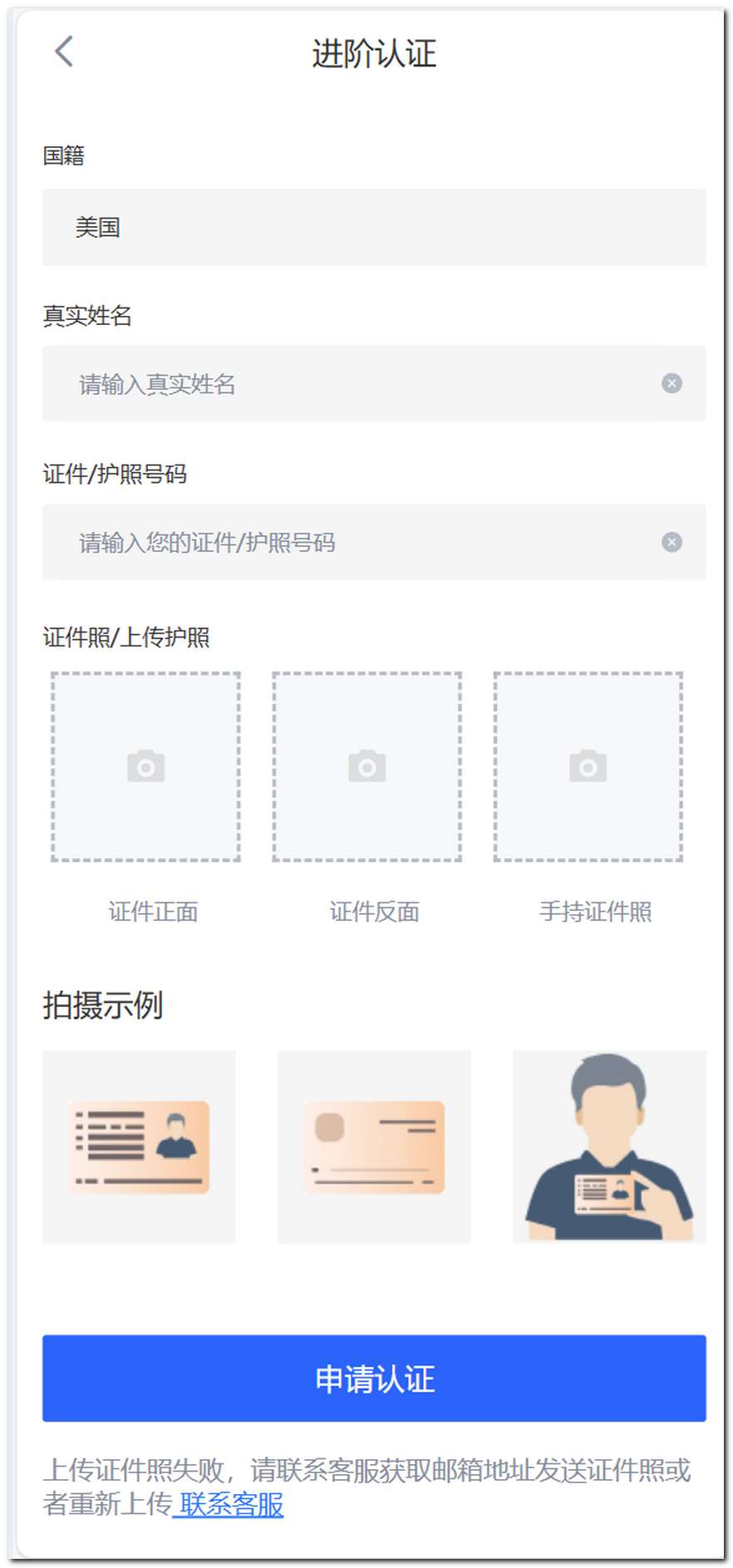Upload the 证件正面 photo
The image size is (733, 1568).
click(145, 766)
